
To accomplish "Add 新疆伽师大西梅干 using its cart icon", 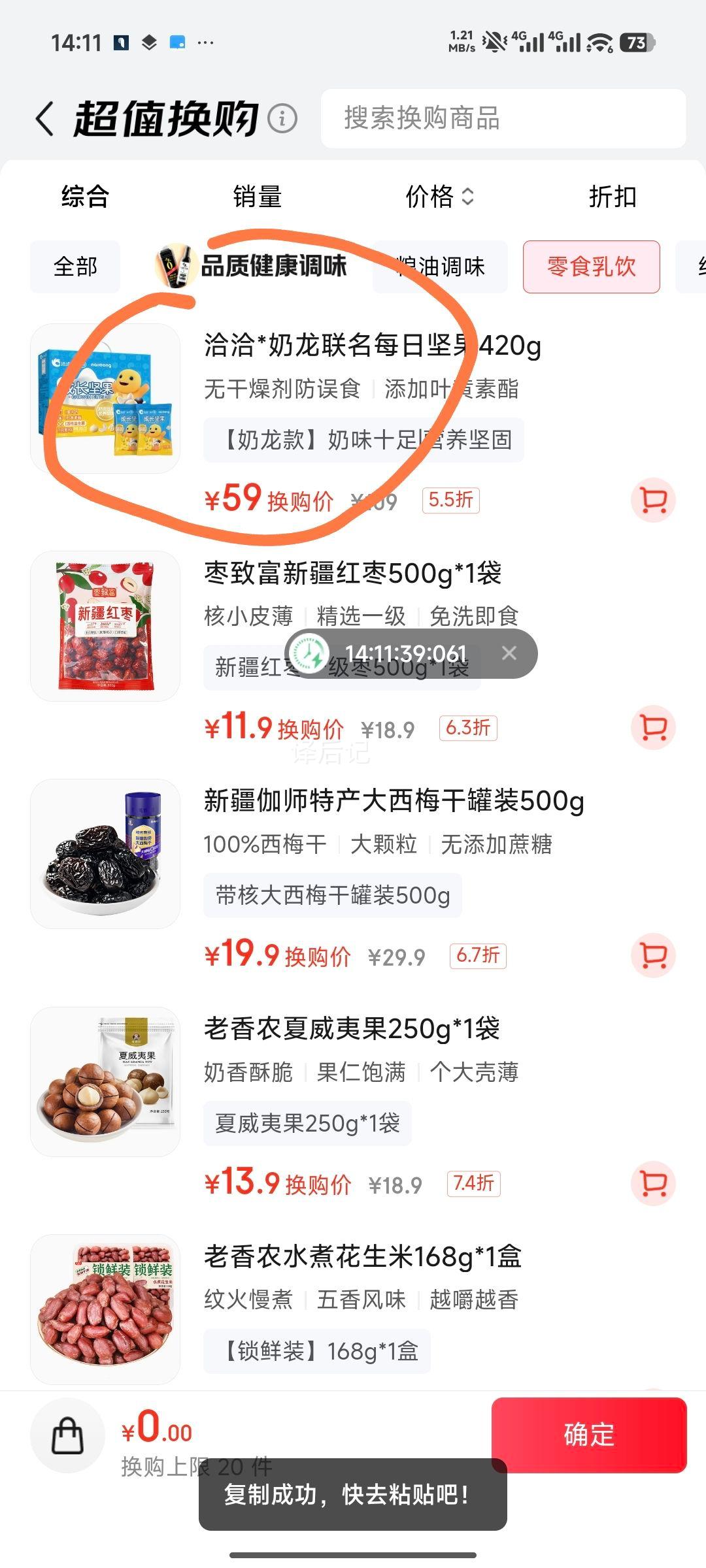I will [x=653, y=955].
